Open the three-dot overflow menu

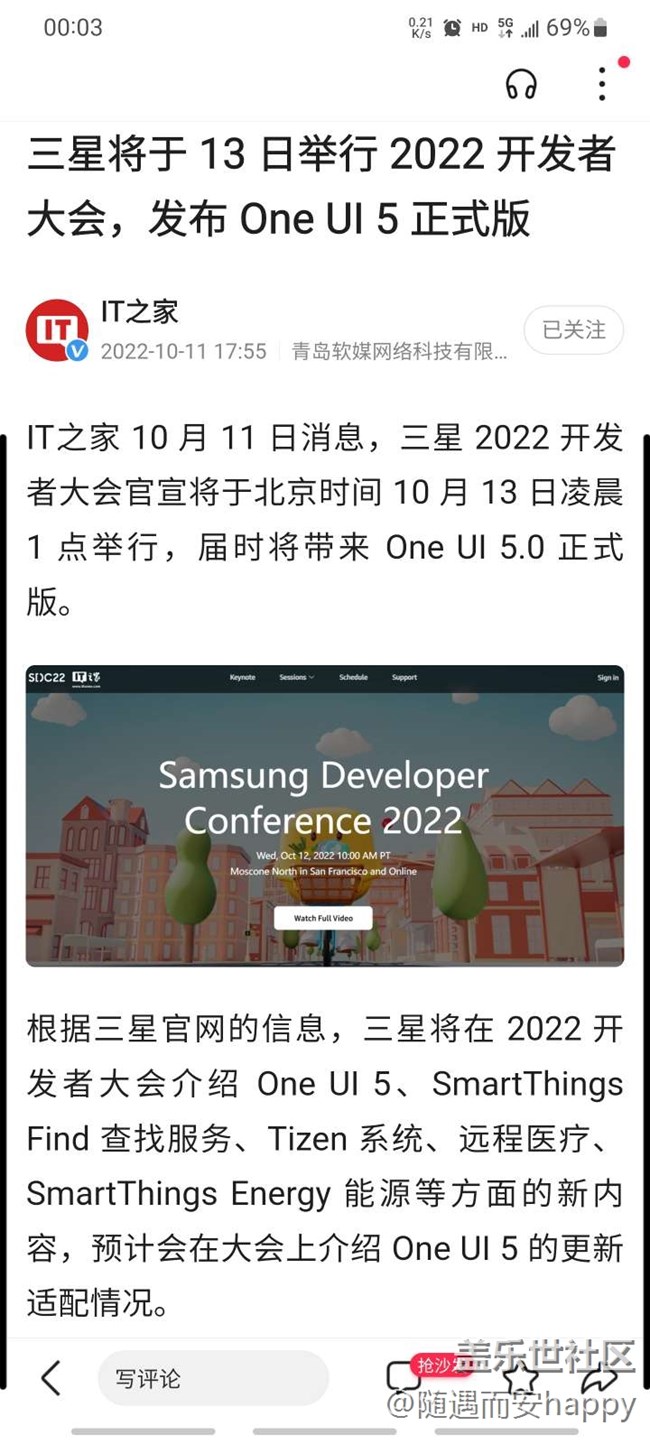tap(602, 84)
